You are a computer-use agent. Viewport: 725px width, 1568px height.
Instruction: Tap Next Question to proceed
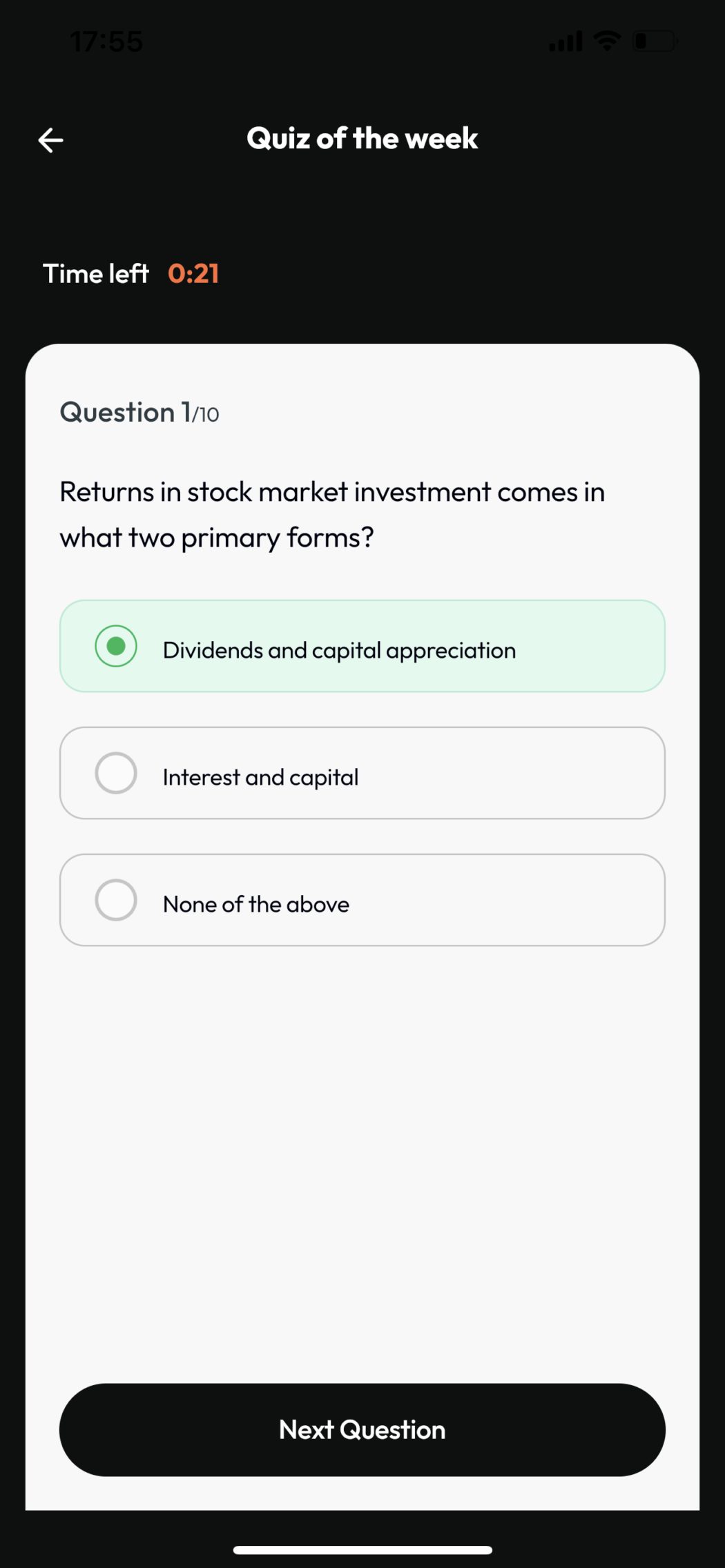pyautogui.click(x=362, y=1429)
